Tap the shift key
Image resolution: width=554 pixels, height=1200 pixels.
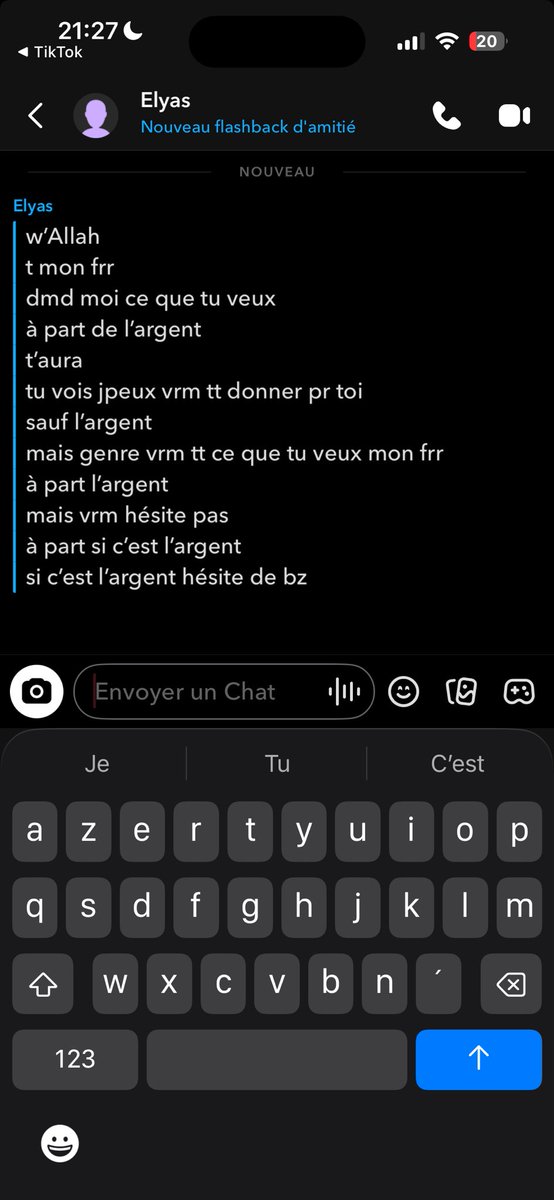tap(43, 983)
